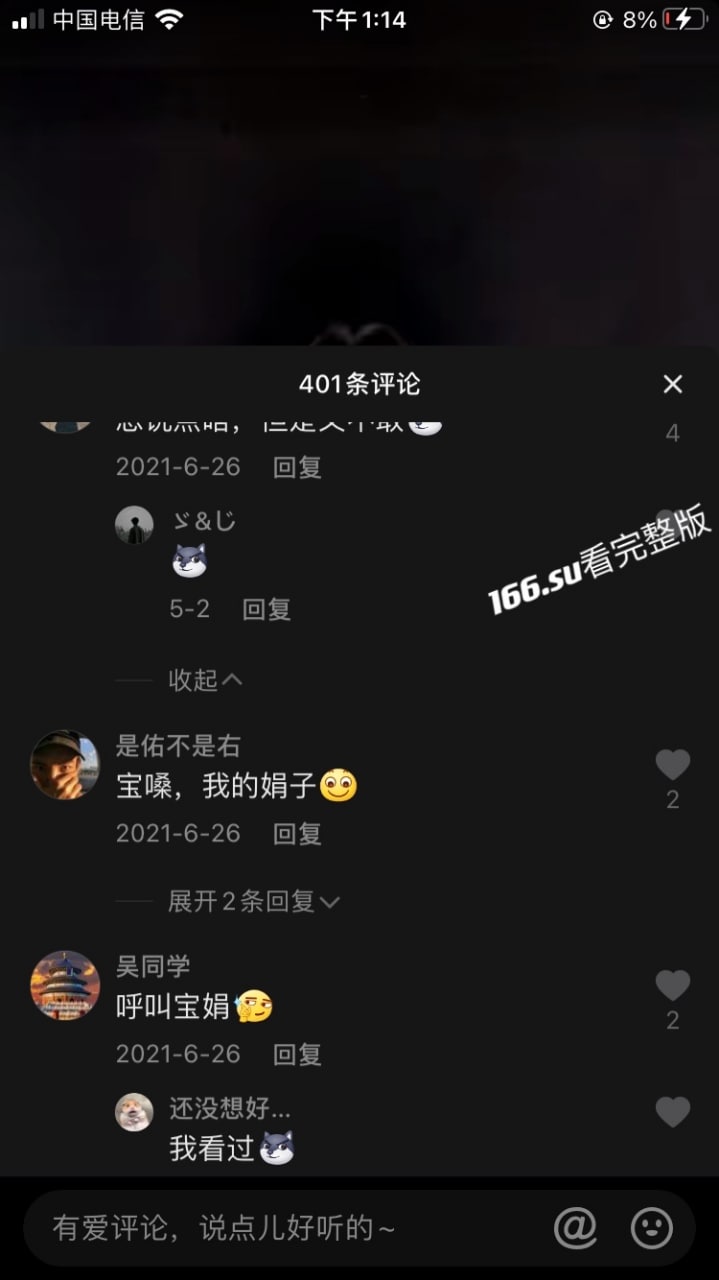719x1280 pixels.
Task: Focus the comment box 有爱评论，说点儿好听的
Action: (x=290, y=1228)
